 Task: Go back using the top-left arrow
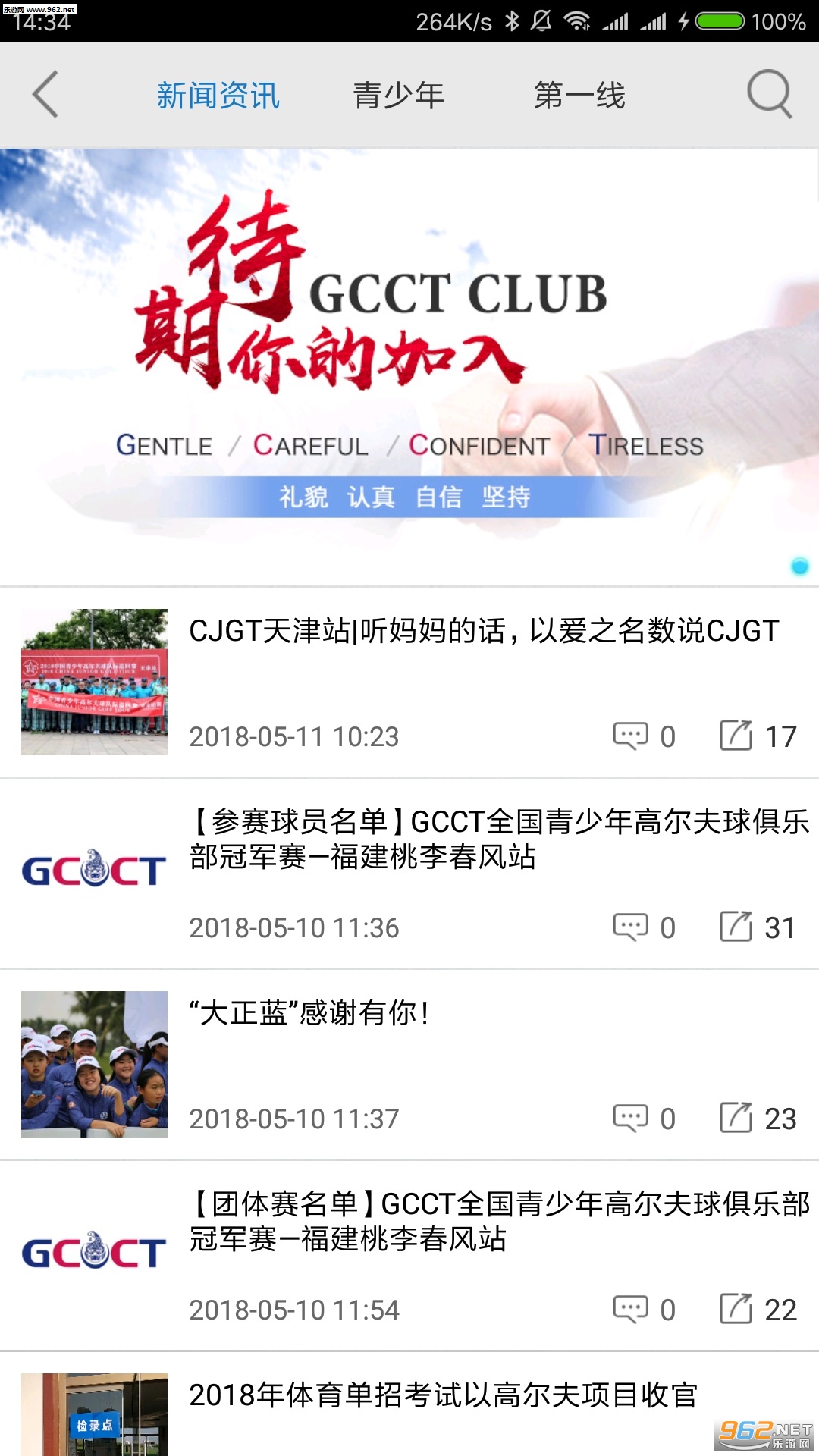pyautogui.click(x=45, y=95)
